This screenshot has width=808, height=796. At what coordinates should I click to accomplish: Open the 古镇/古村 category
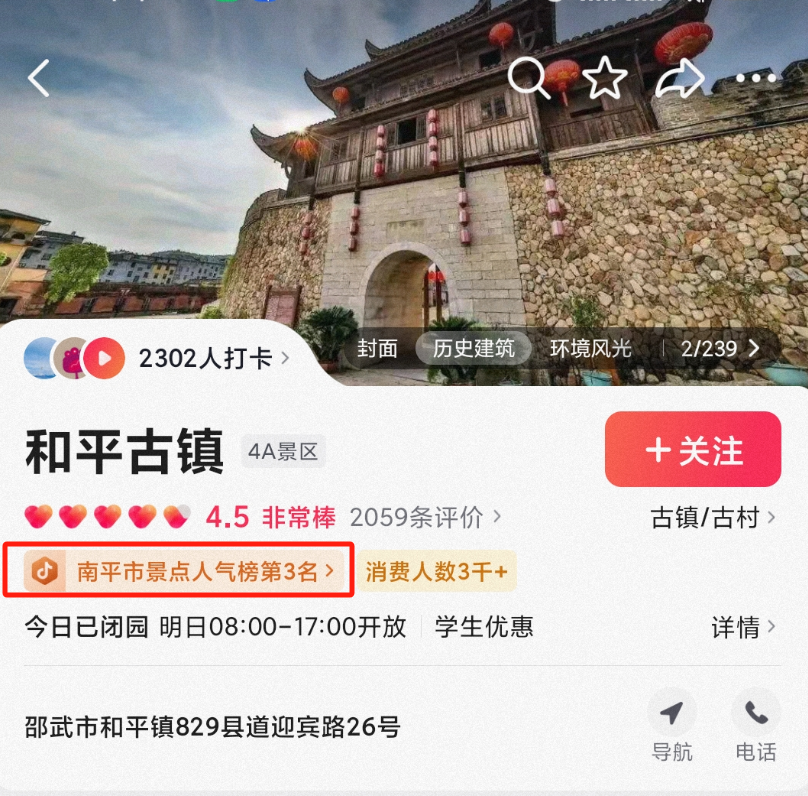coord(712,518)
